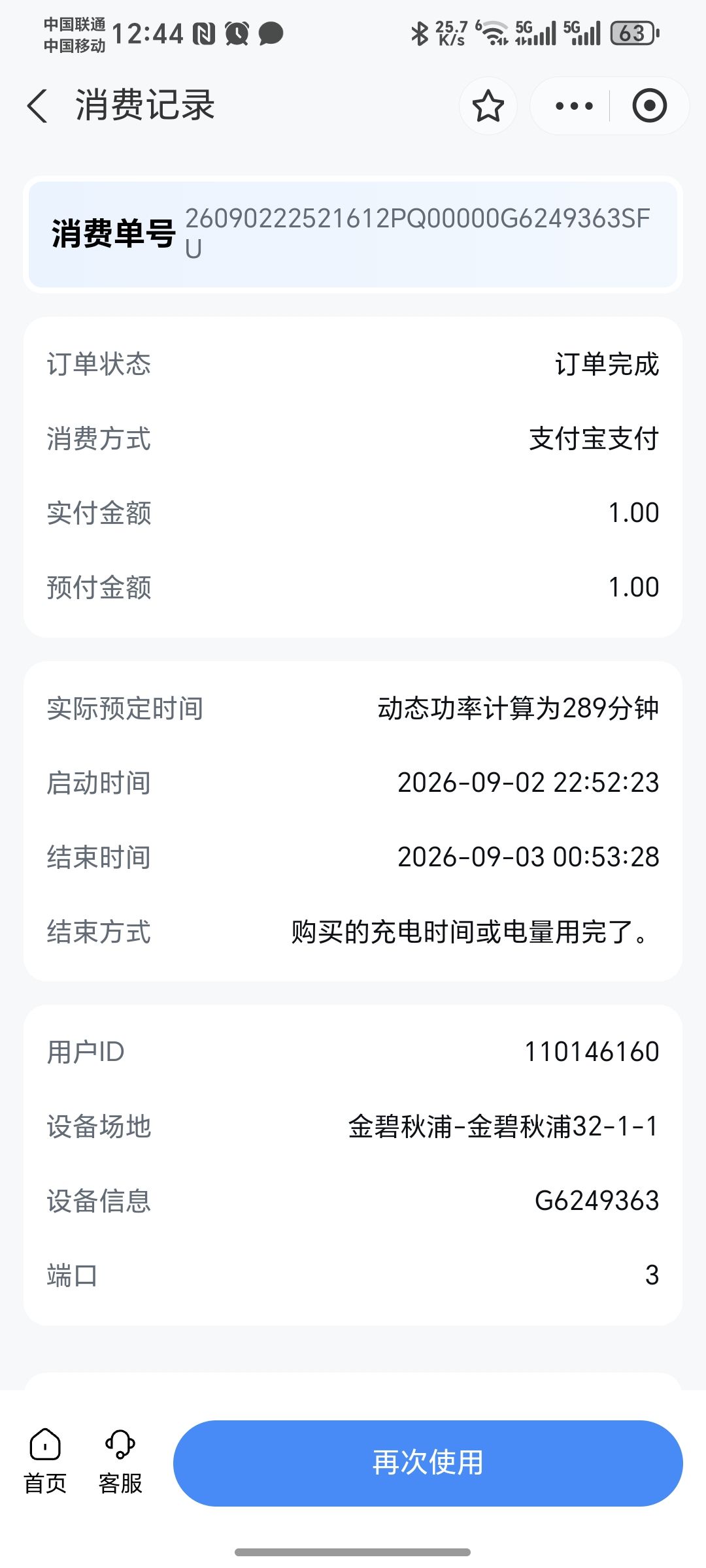This screenshot has width=706, height=1568.
Task: Go to 首页 home
Action: 45,1462
